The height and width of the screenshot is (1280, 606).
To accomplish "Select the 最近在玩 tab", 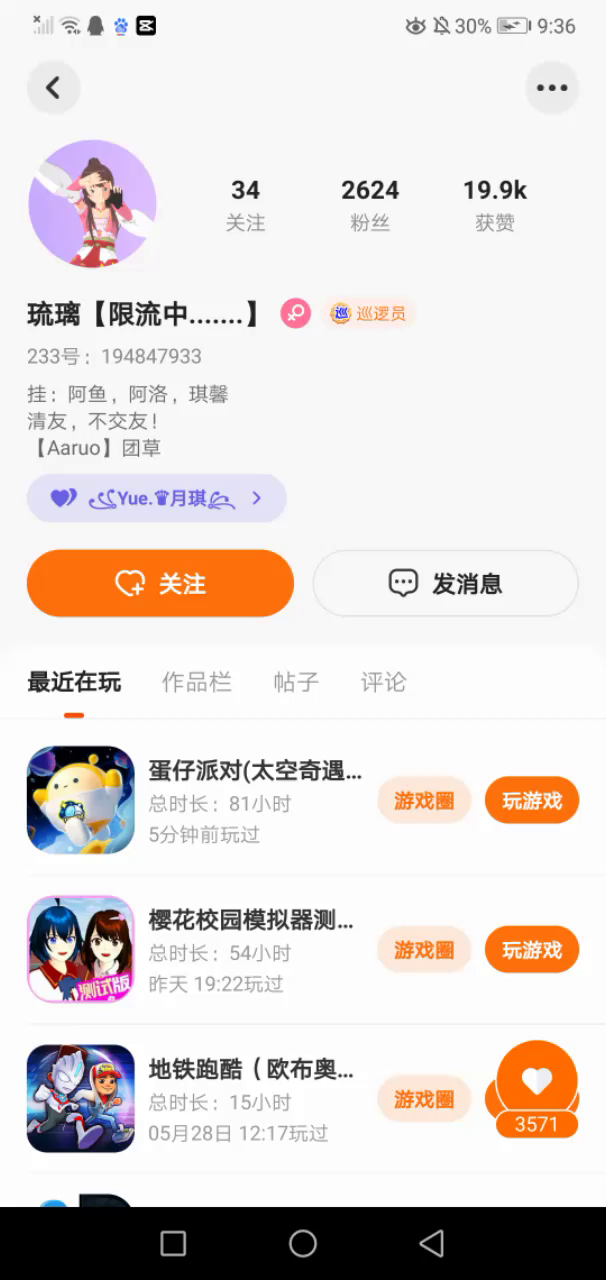I will 74,682.
